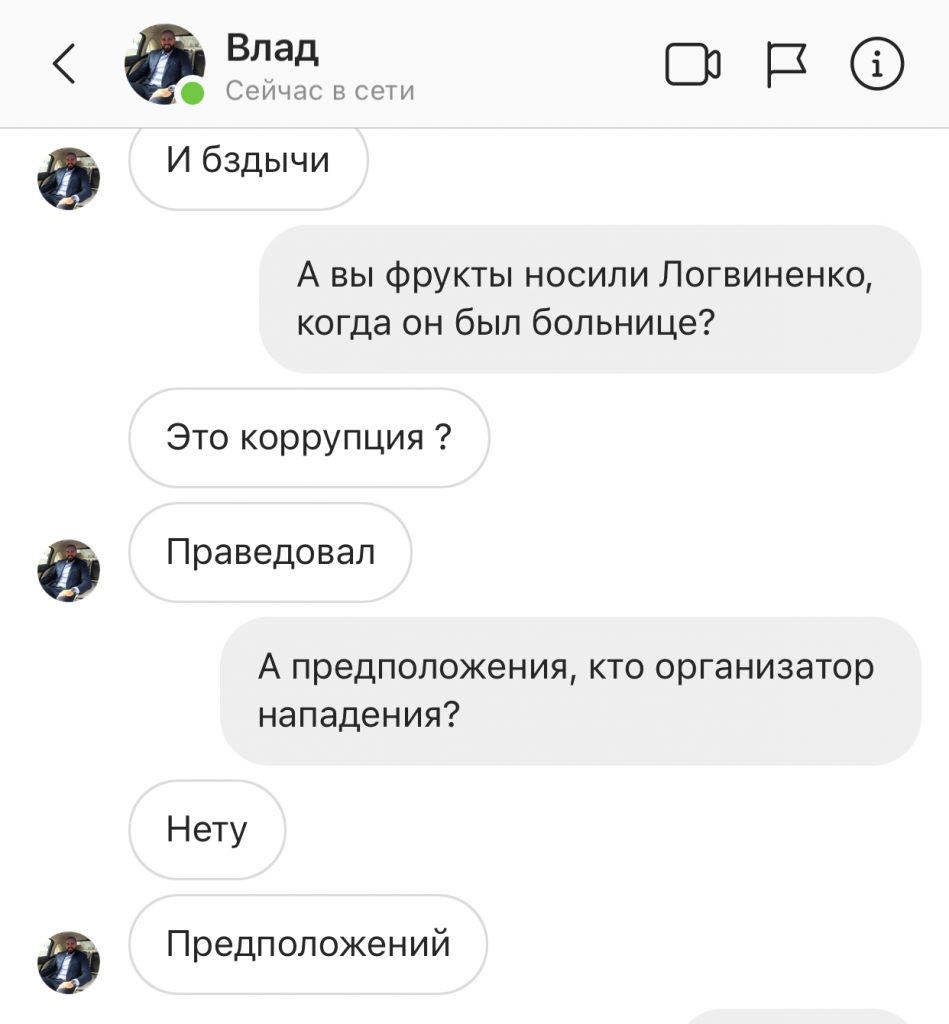This screenshot has height=1024, width=949.
Task: Open avatar next to "Предположений" message
Action: tap(69, 962)
